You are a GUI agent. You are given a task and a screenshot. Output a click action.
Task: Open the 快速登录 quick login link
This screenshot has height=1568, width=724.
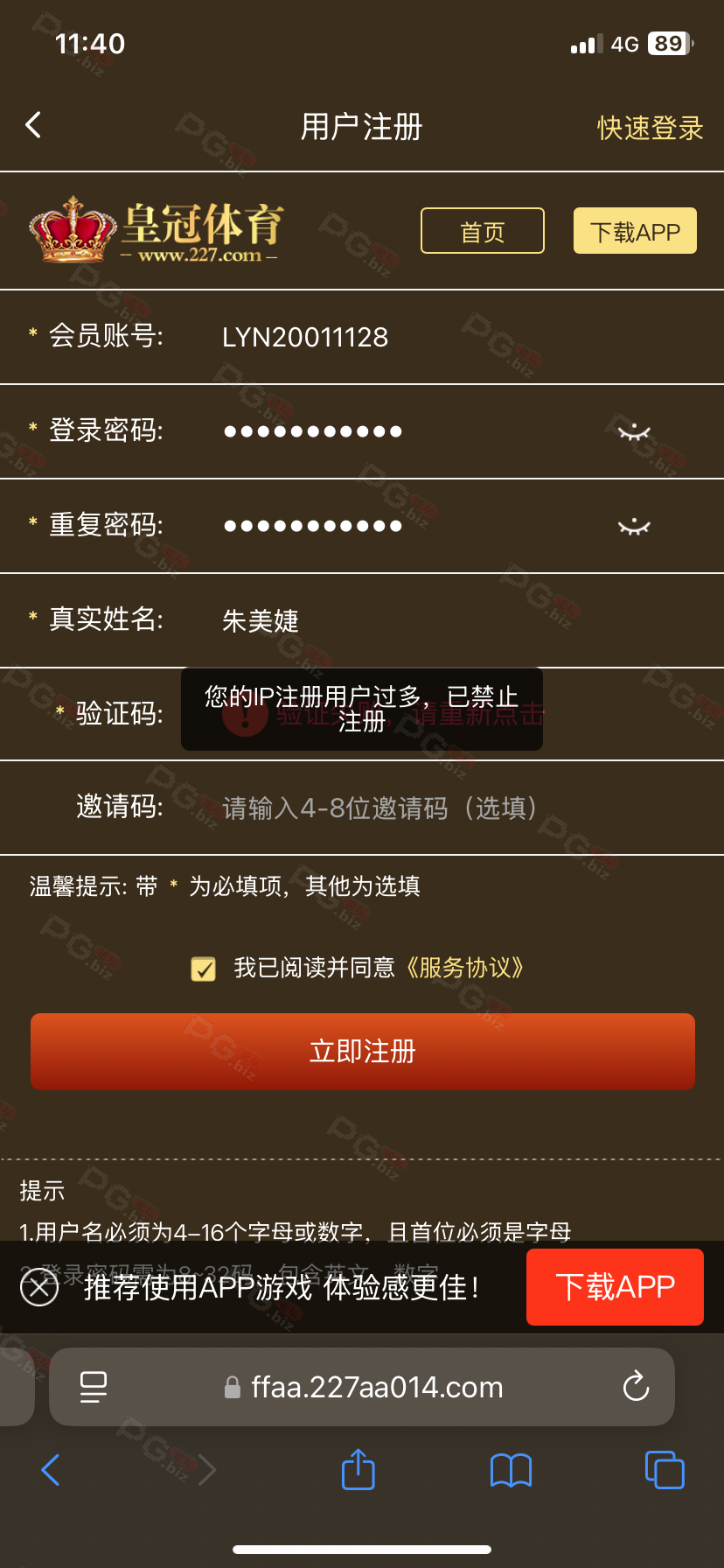pyautogui.click(x=650, y=128)
